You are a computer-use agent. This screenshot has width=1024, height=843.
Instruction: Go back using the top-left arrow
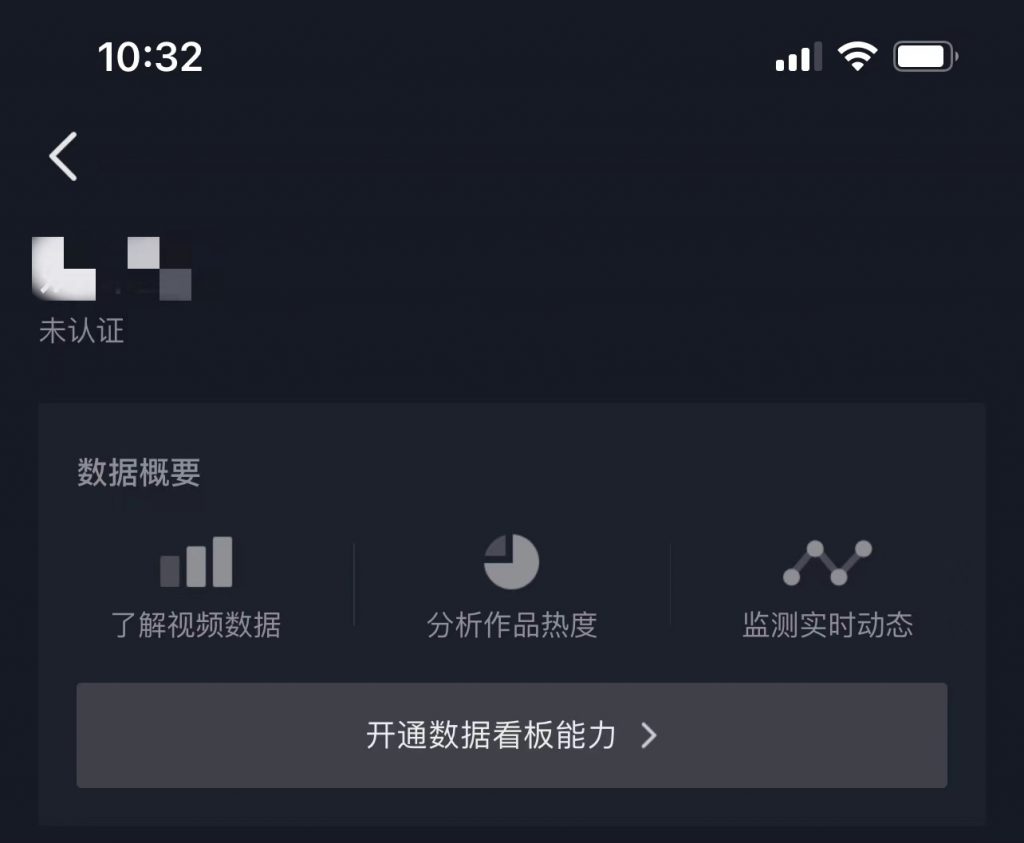[x=64, y=157]
